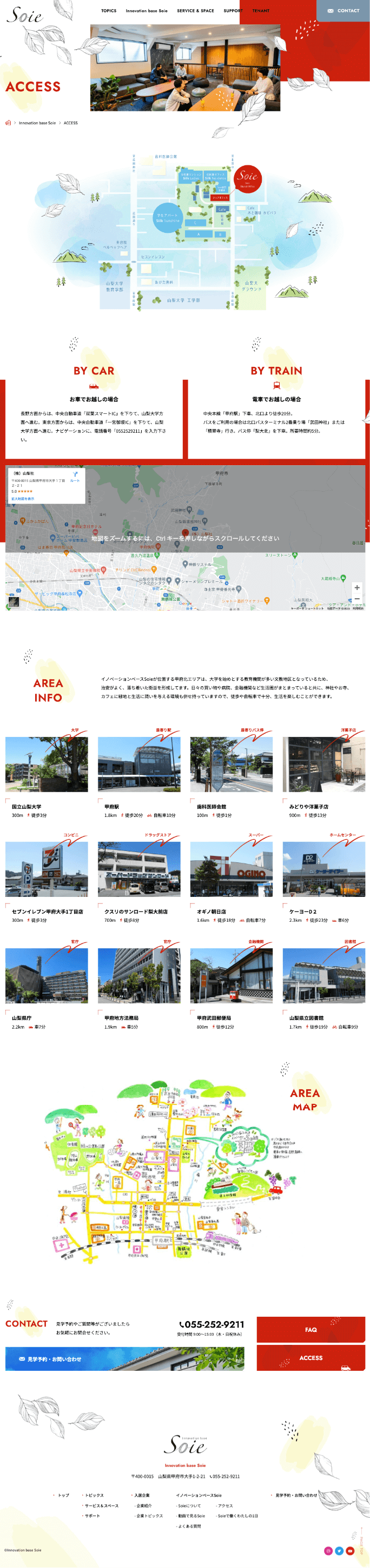
Task: Open TOPICS in the top navigation
Action: (x=109, y=10)
